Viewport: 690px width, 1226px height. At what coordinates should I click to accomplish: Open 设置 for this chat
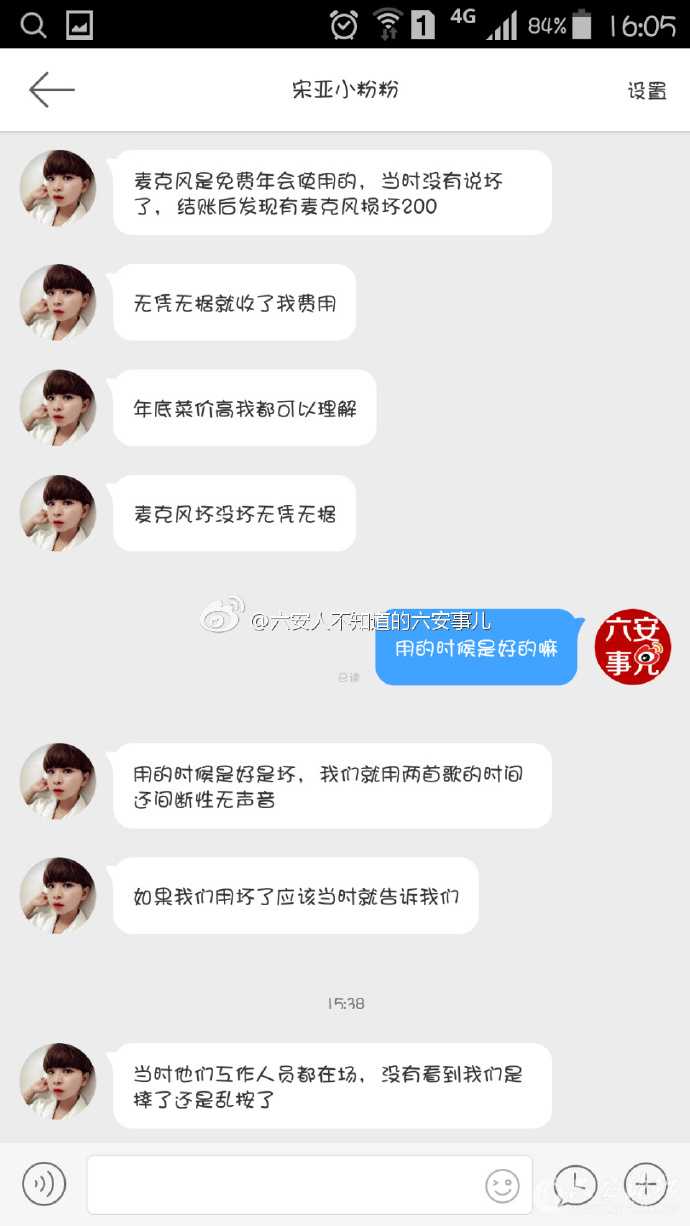[x=647, y=90]
